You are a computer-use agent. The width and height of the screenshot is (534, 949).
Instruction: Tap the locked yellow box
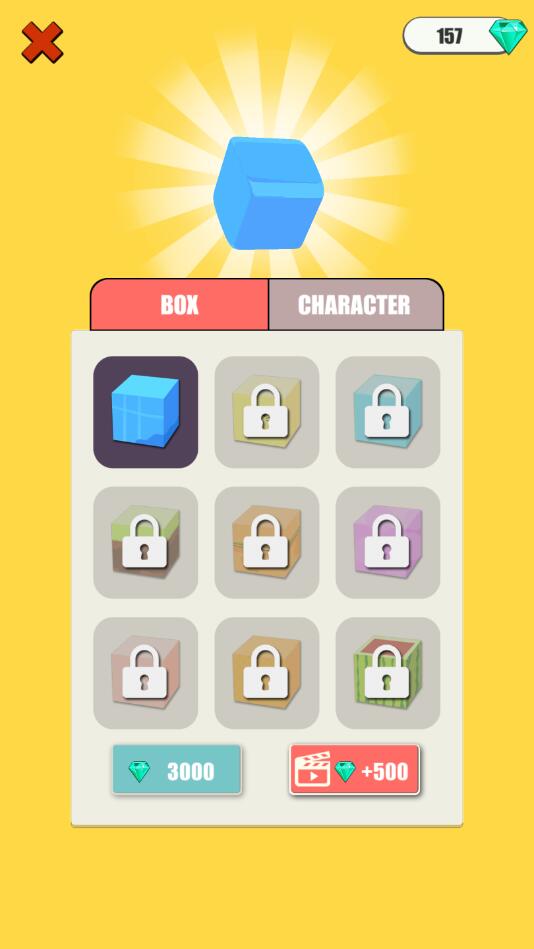click(x=266, y=412)
